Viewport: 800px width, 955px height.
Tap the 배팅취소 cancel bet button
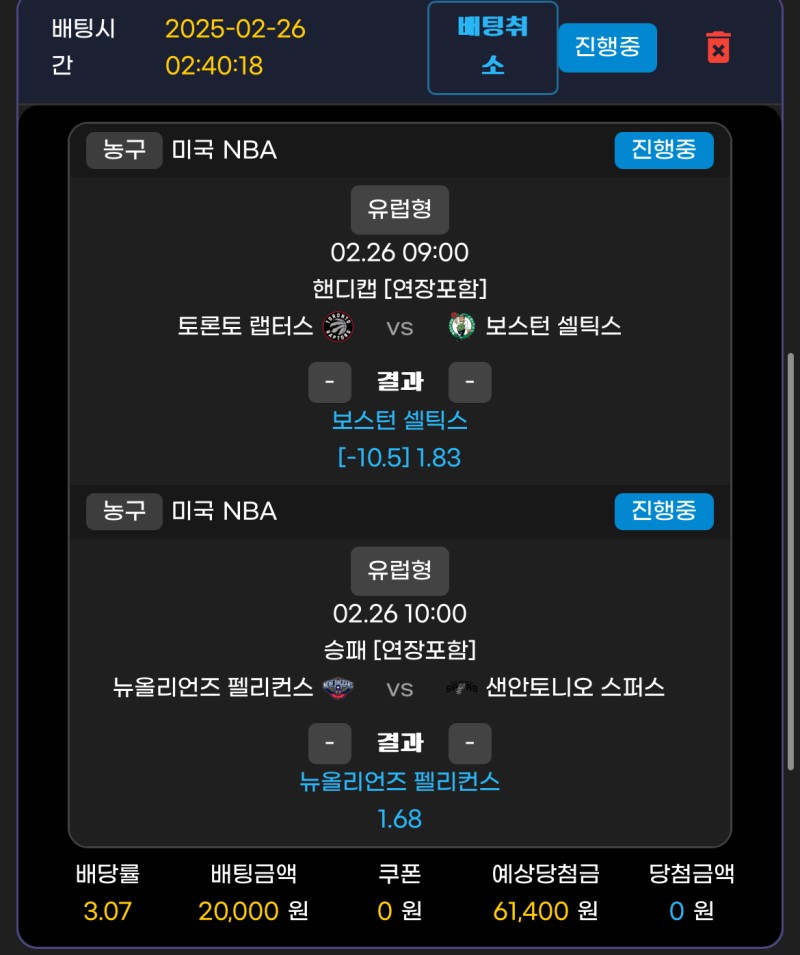click(x=492, y=47)
